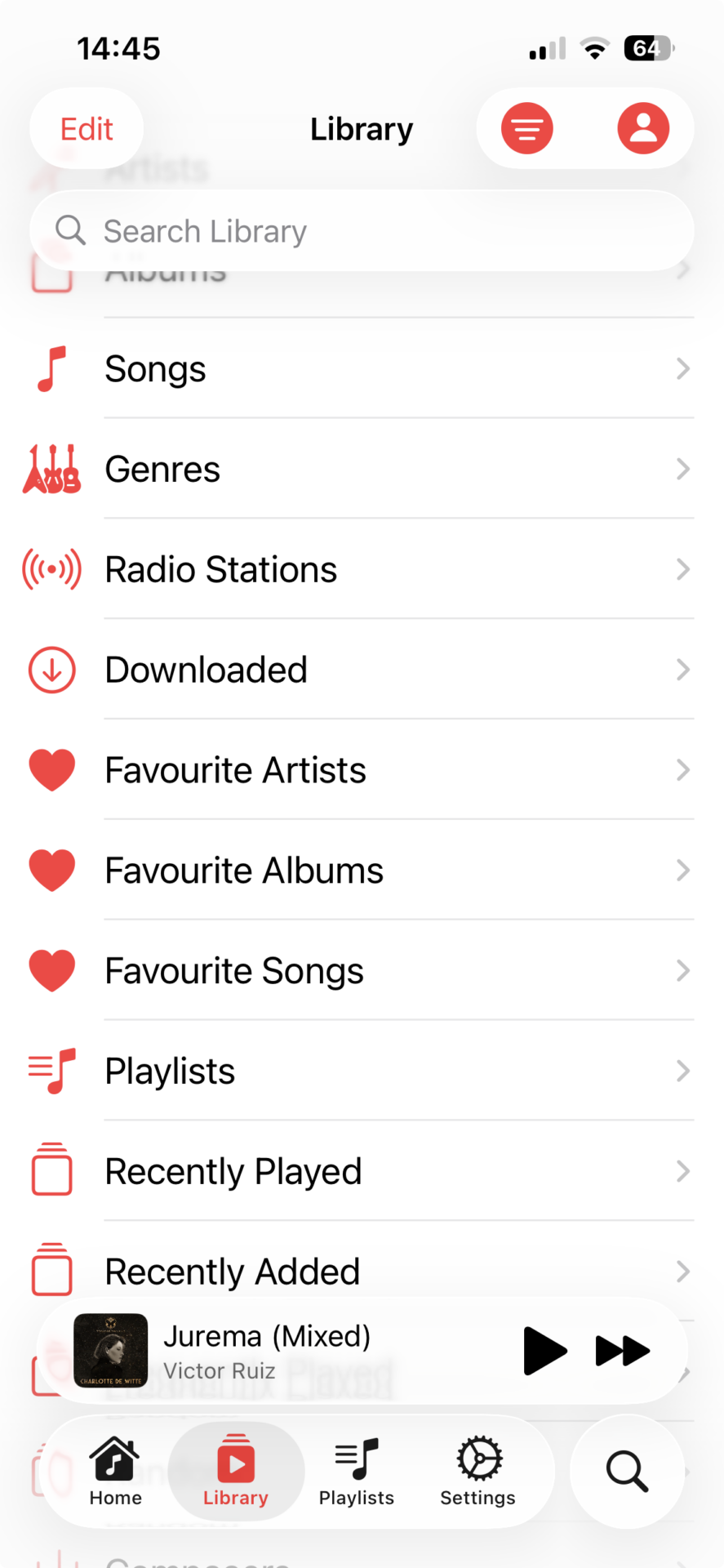The height and width of the screenshot is (1568, 724).
Task: Open the search magnifier in the bottom bar
Action: point(627,1472)
